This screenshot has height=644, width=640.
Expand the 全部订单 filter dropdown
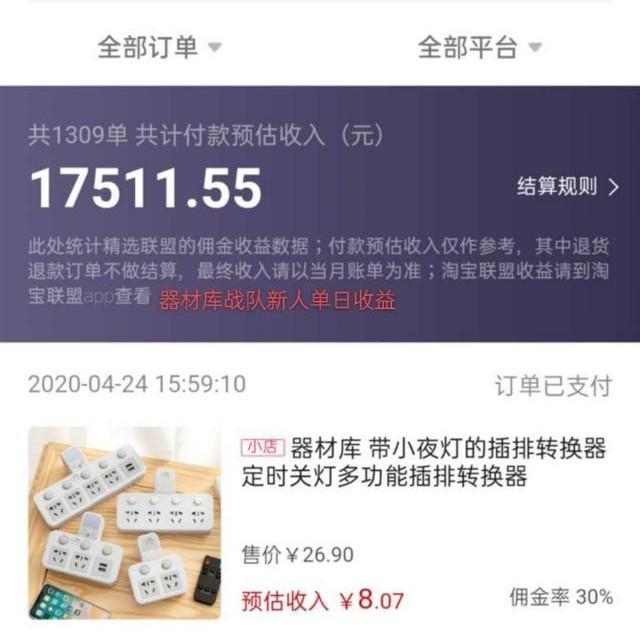pyautogui.click(x=159, y=47)
